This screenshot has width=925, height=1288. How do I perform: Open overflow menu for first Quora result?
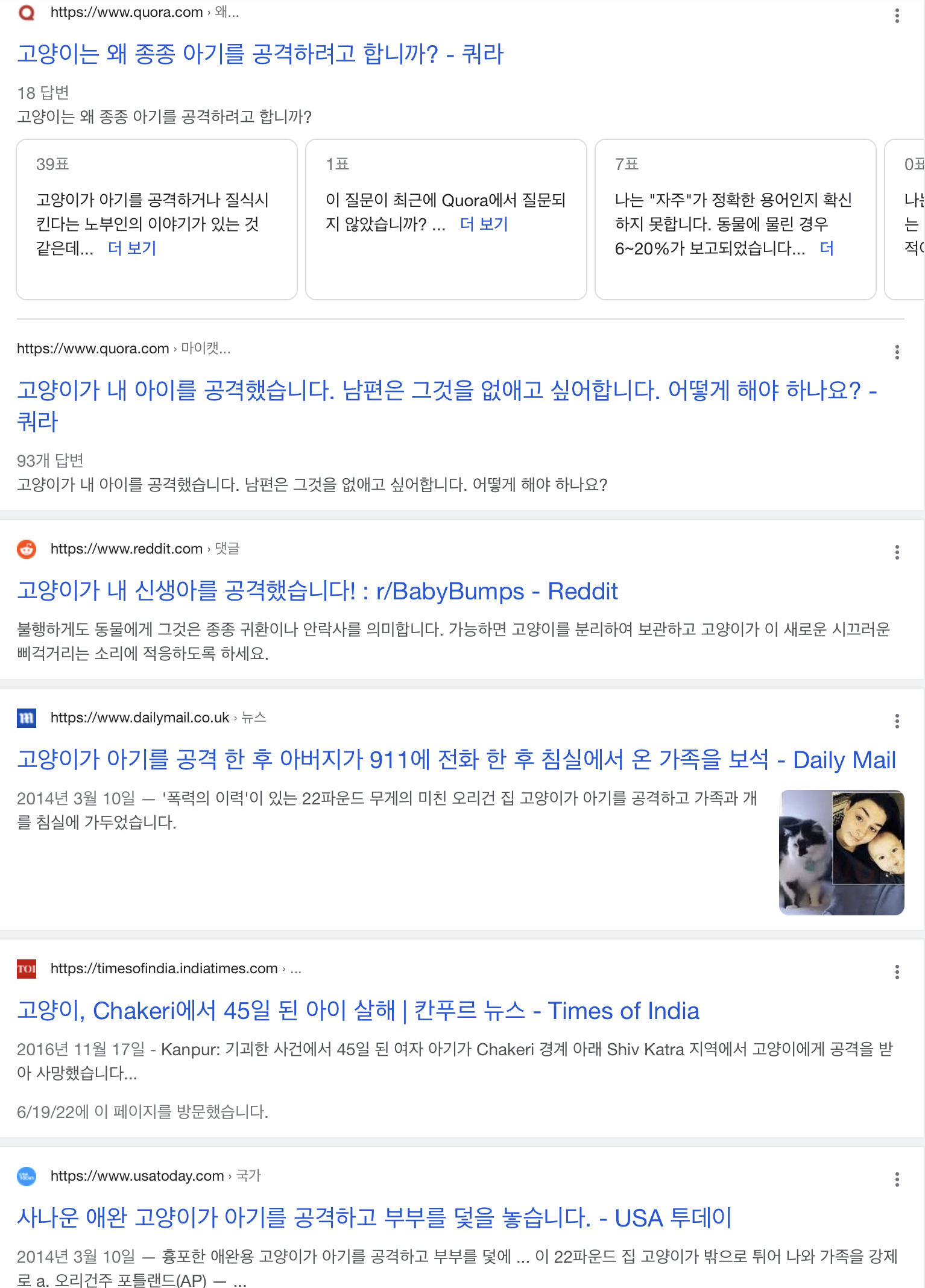[x=897, y=16]
